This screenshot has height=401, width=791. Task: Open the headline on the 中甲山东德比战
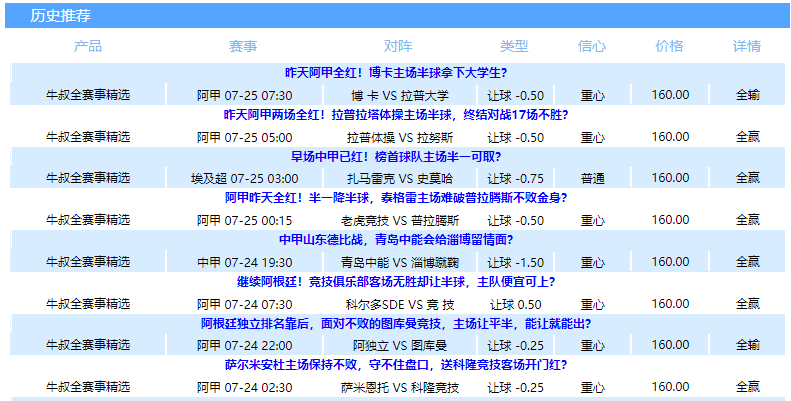tap(395, 240)
